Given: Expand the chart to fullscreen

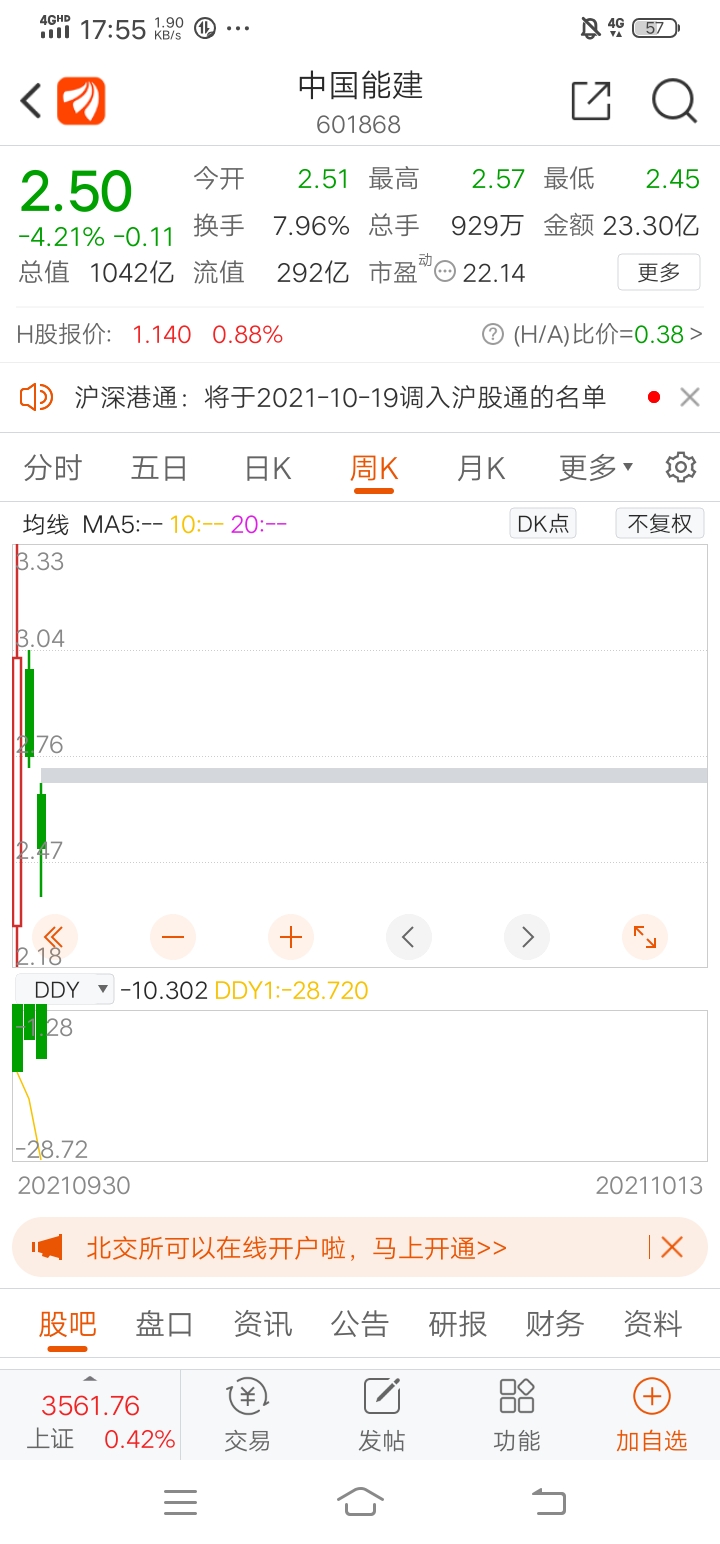Looking at the screenshot, I should (645, 937).
